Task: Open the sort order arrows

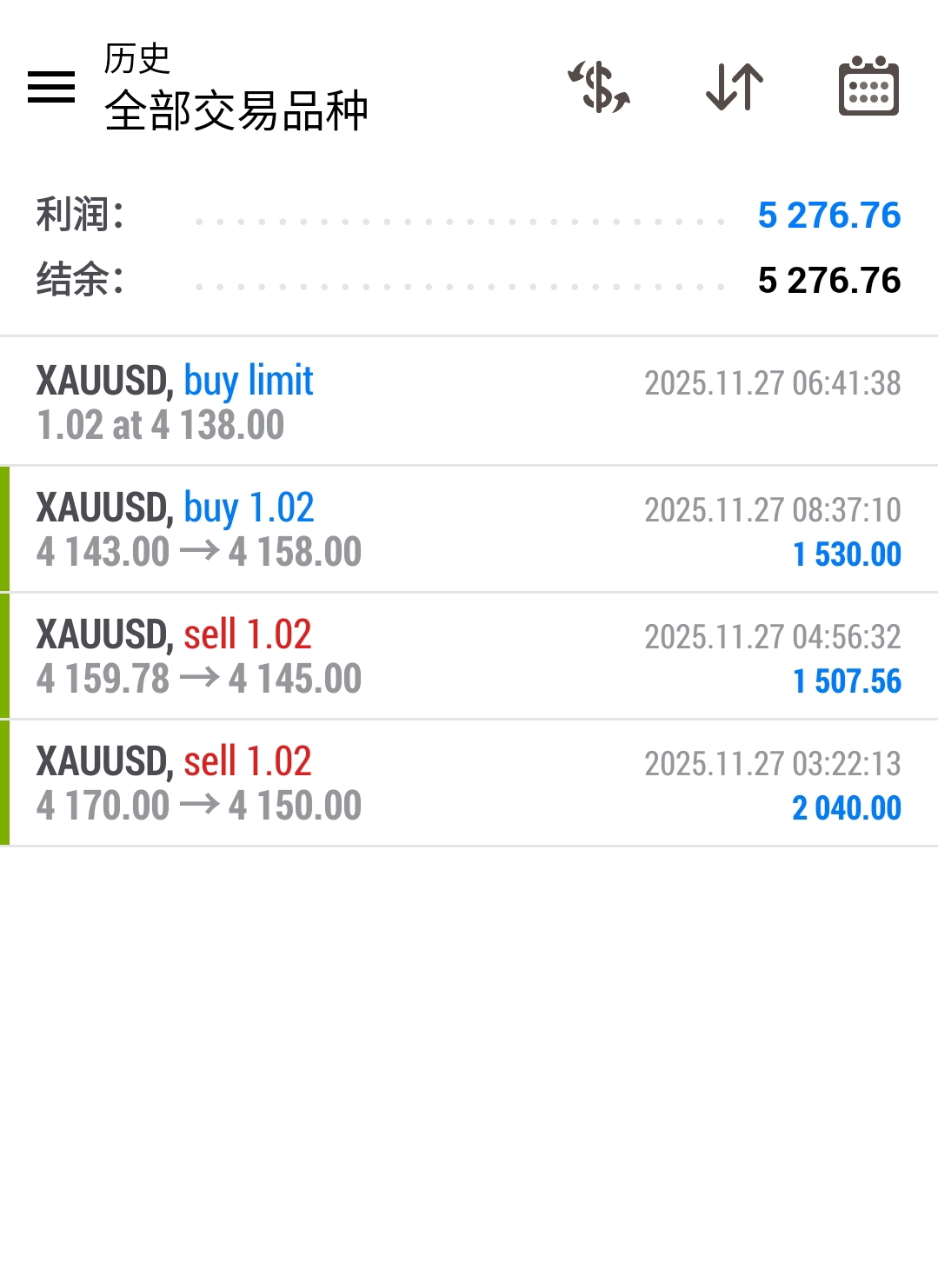Action: (735, 87)
